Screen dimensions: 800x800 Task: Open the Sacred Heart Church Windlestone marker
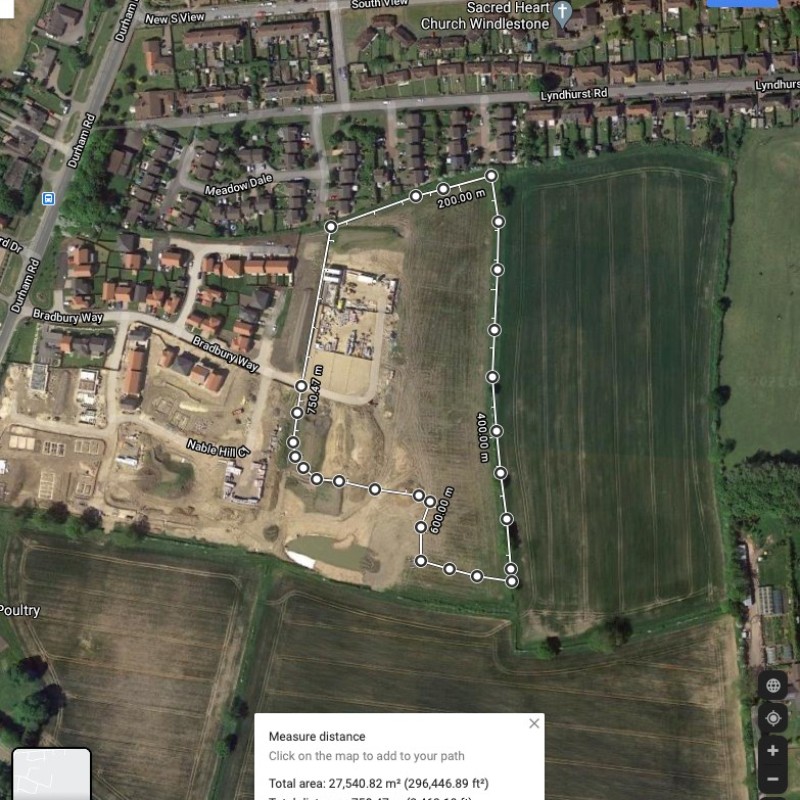562,14
